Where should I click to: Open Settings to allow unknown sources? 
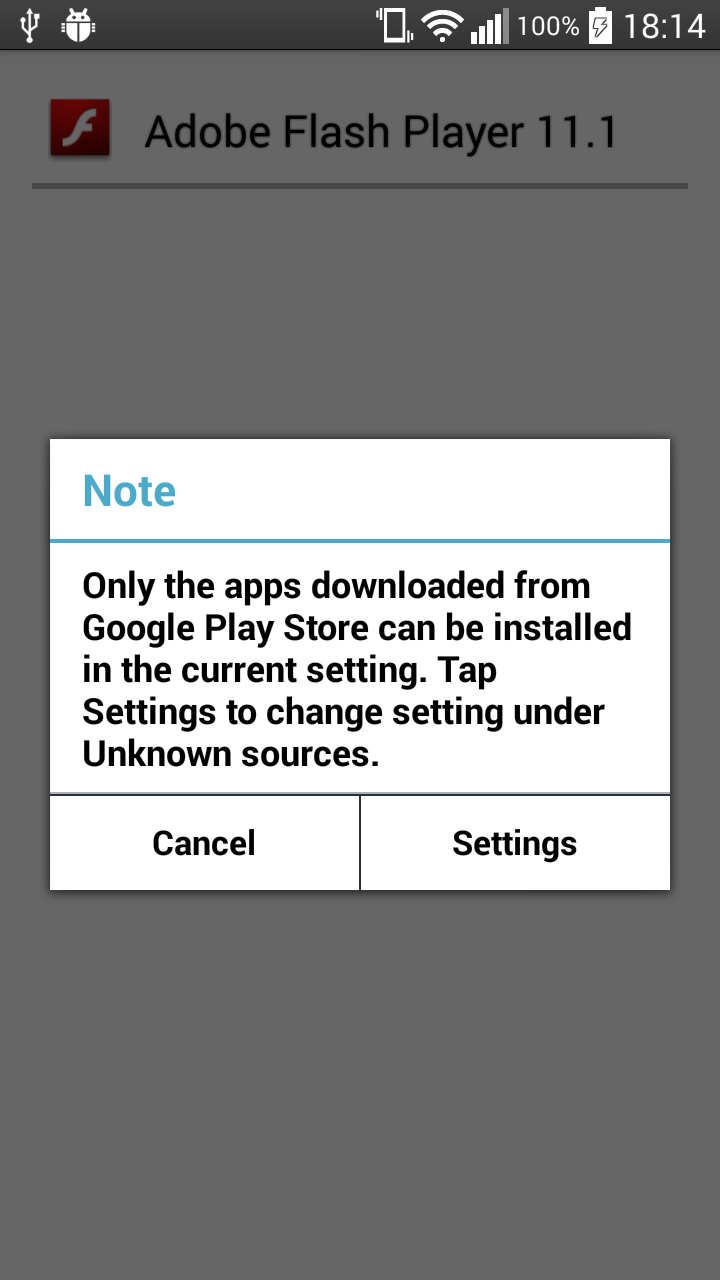click(514, 843)
